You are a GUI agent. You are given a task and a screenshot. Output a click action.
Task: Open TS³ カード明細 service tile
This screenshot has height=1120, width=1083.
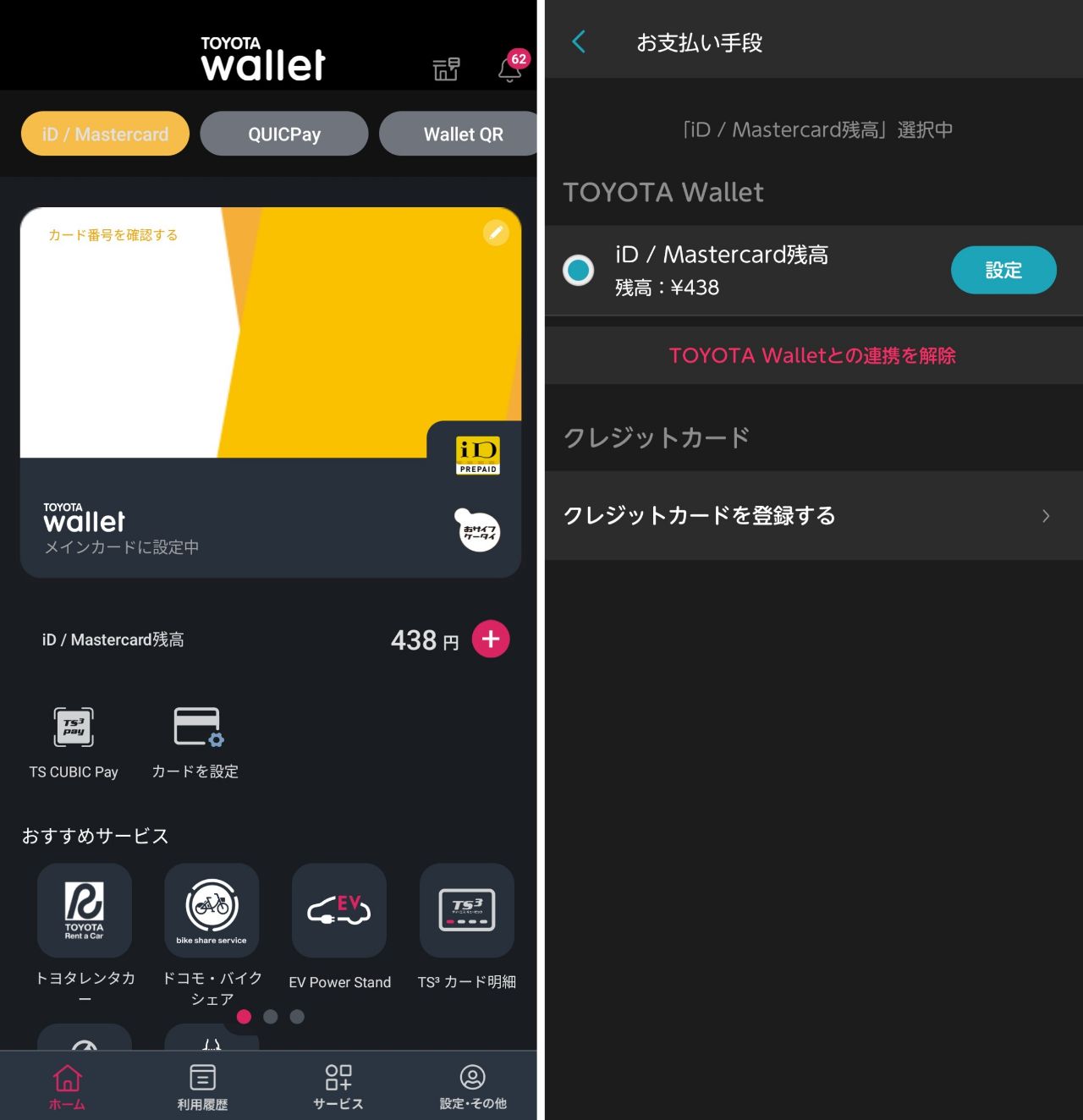tap(467, 910)
